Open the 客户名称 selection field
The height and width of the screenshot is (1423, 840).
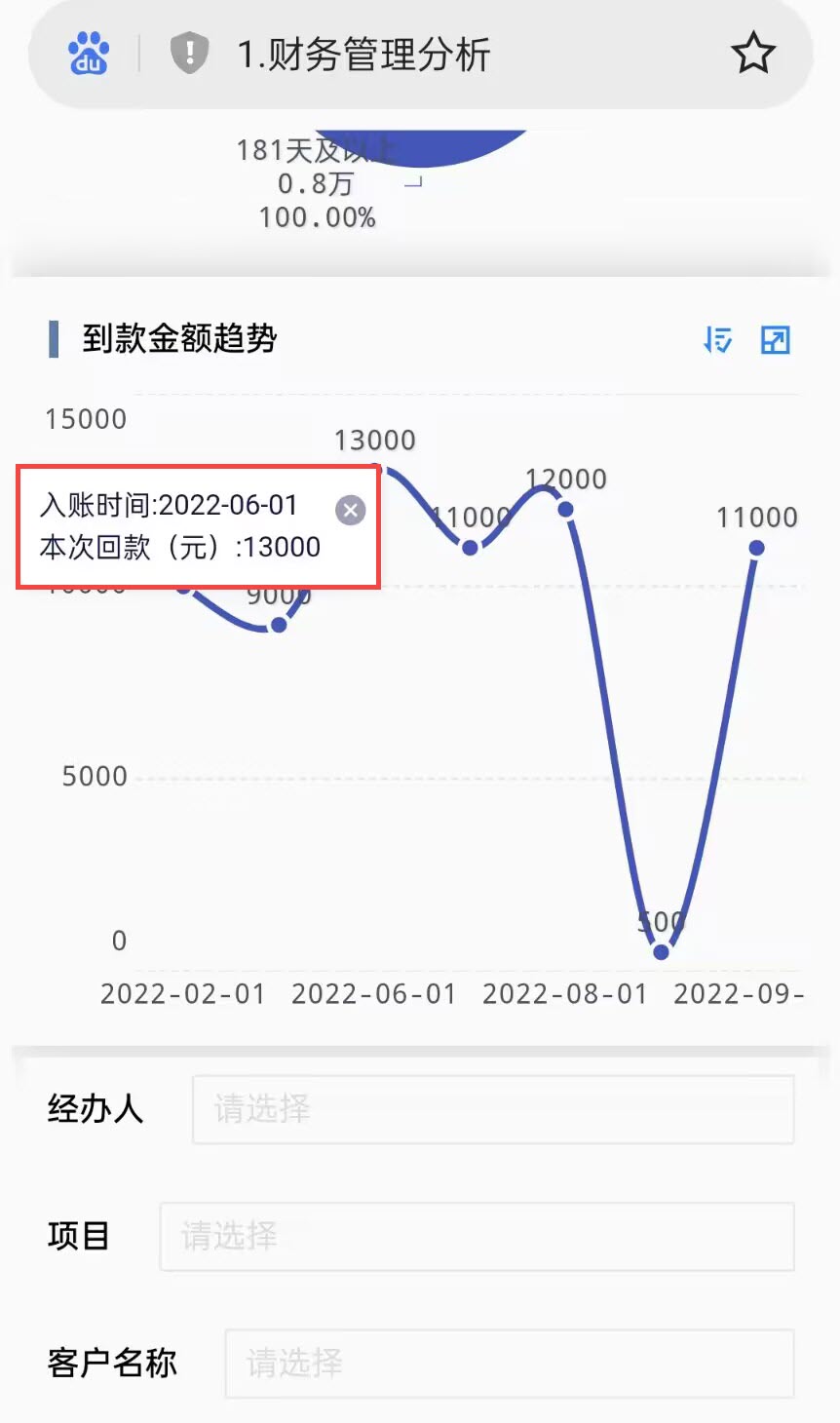(x=509, y=1363)
